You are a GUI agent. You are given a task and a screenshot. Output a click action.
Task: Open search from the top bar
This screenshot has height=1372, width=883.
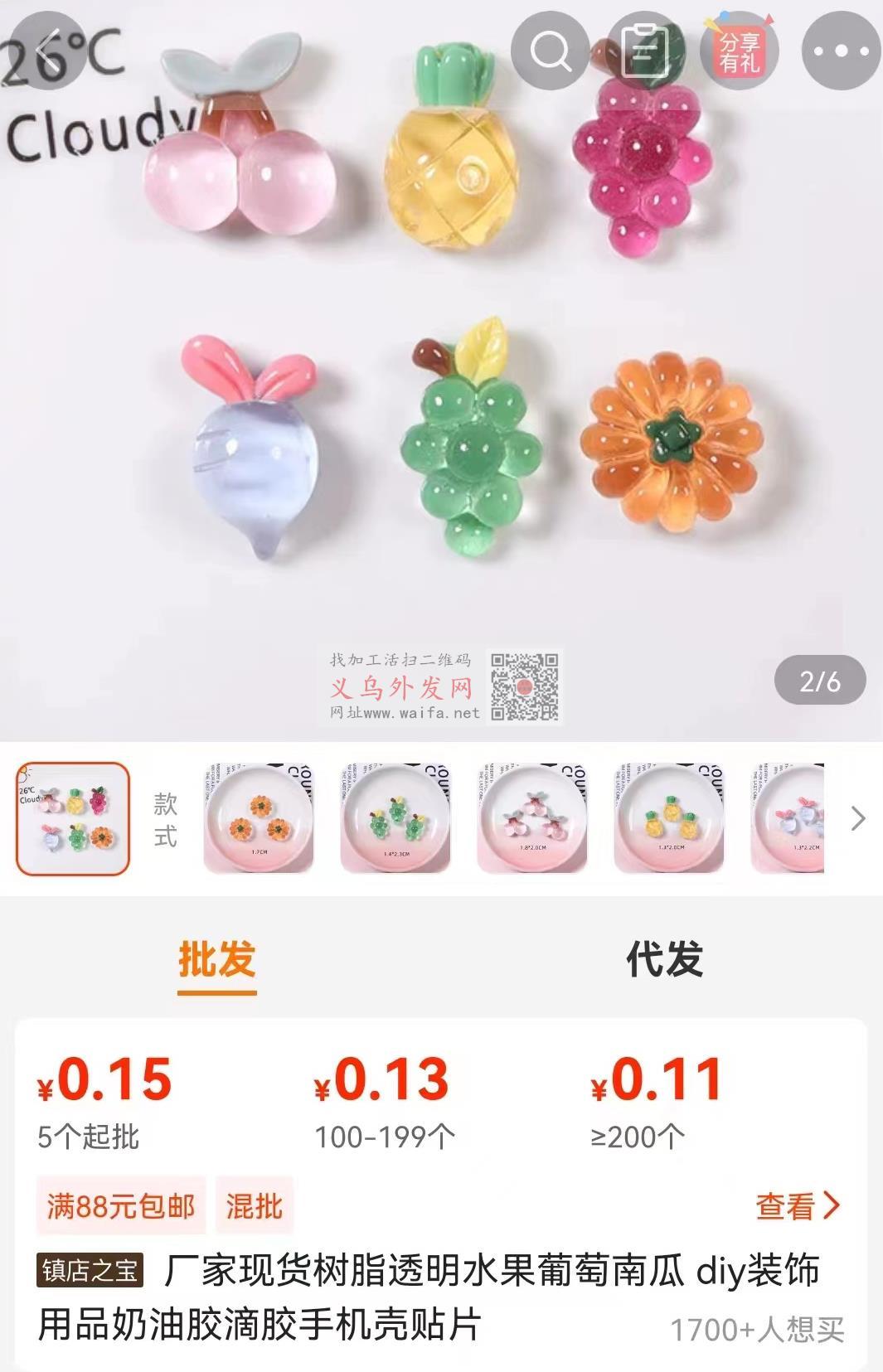click(x=551, y=51)
